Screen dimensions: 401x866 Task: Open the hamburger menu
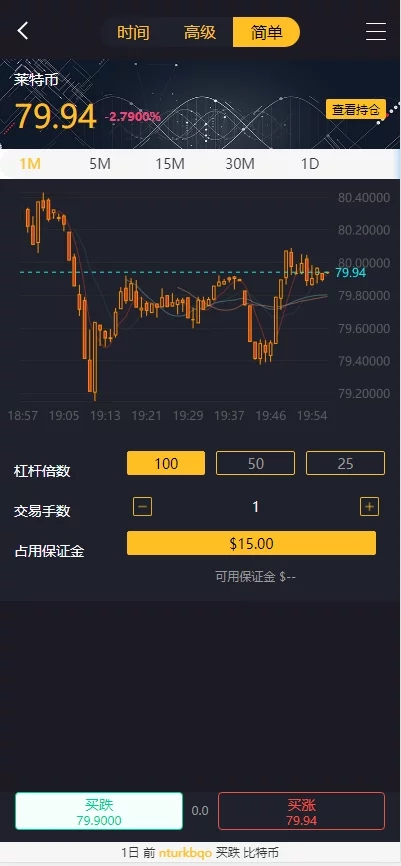click(376, 31)
